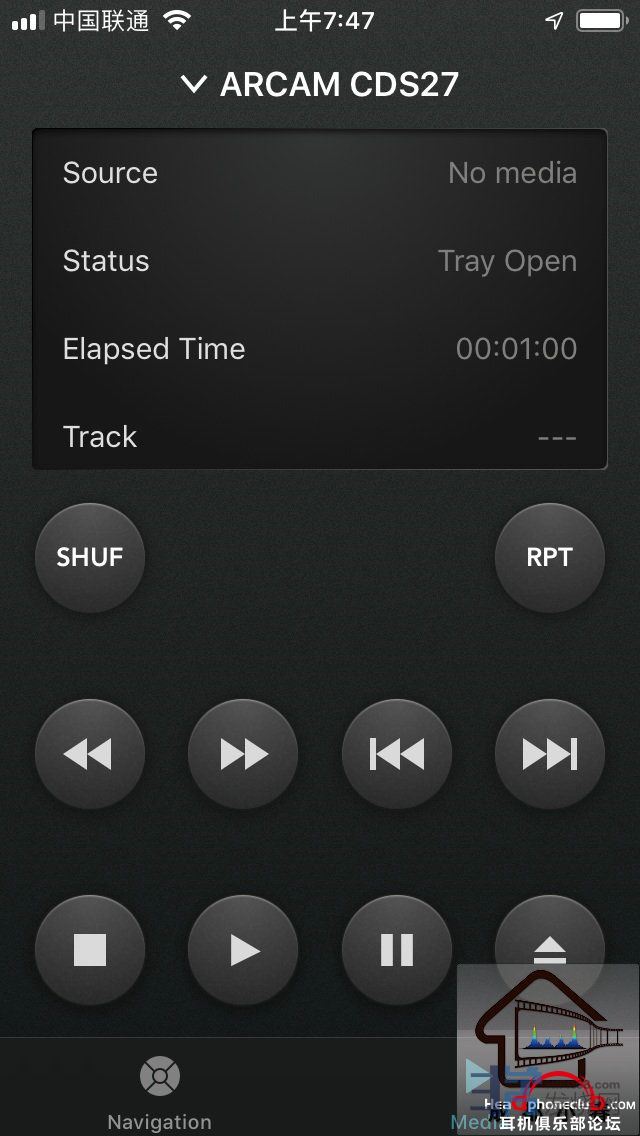The width and height of the screenshot is (640, 1136).
Task: Skip to the next track
Action: [x=550, y=753]
